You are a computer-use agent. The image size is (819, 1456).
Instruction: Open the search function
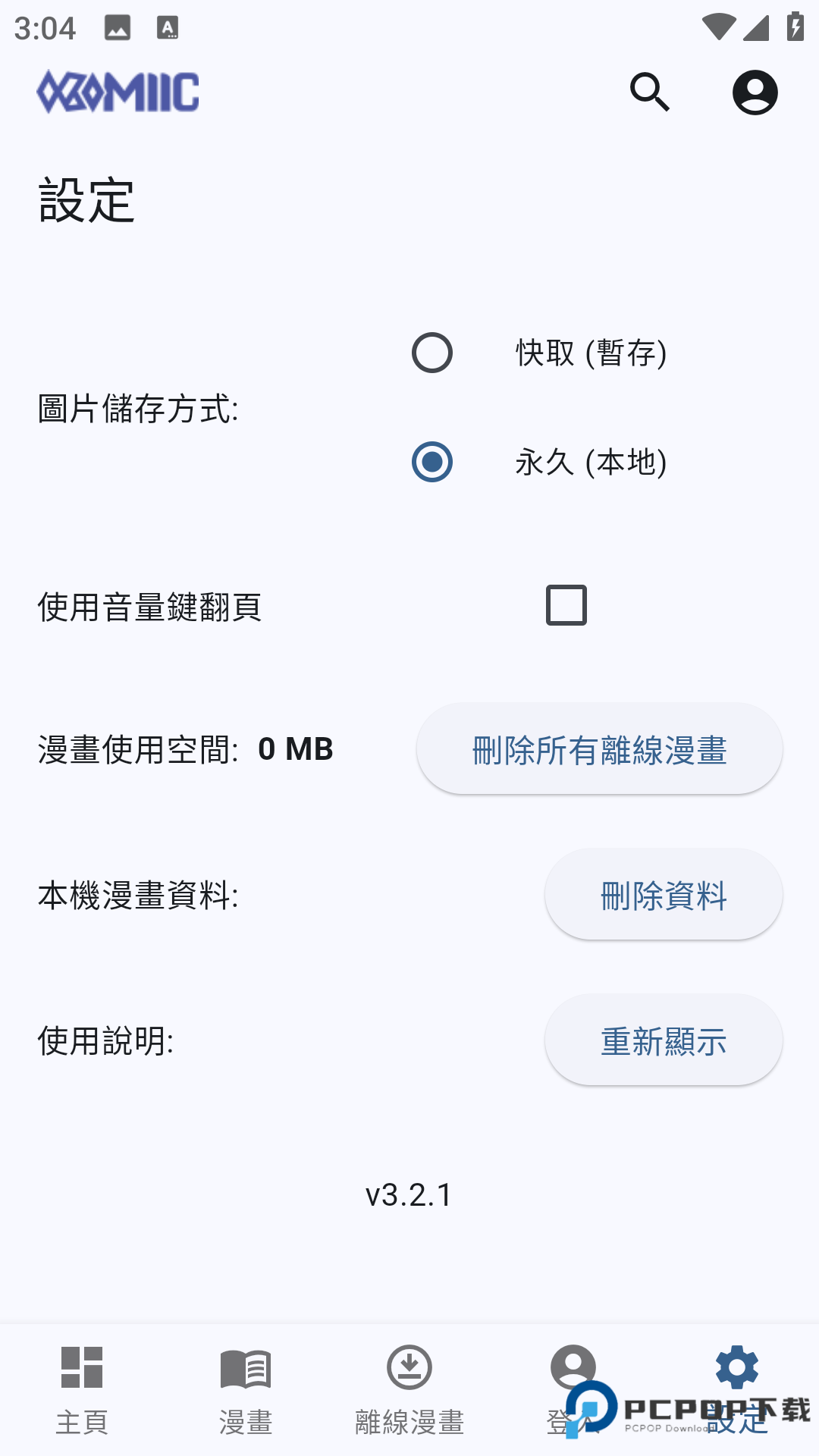(x=651, y=93)
